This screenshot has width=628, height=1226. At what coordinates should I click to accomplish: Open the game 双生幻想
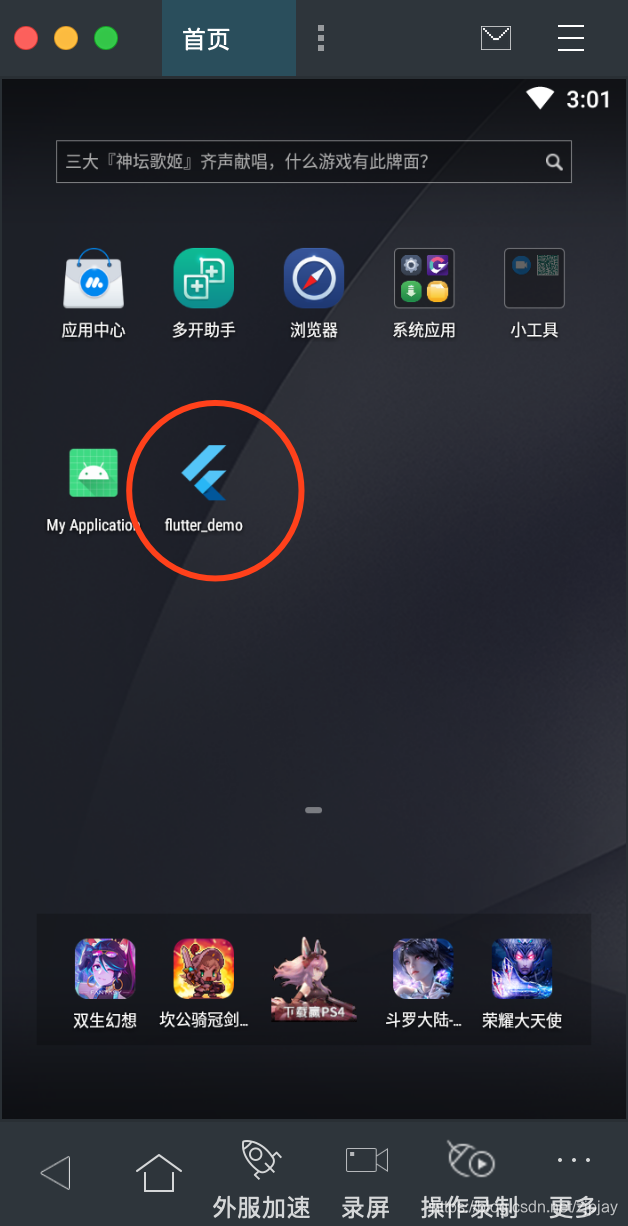click(x=105, y=969)
